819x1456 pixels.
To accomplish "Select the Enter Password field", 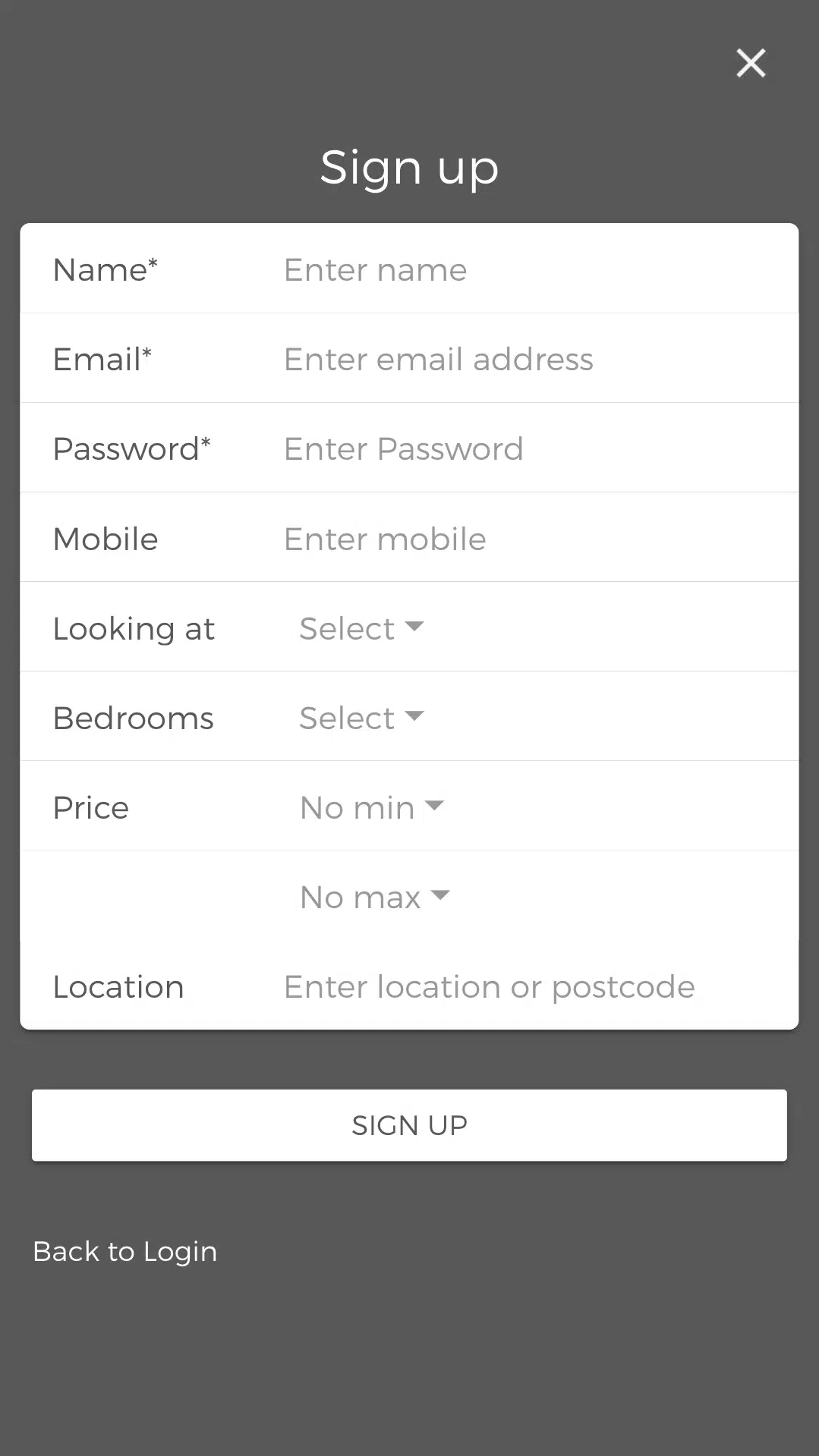I will [x=524, y=449].
